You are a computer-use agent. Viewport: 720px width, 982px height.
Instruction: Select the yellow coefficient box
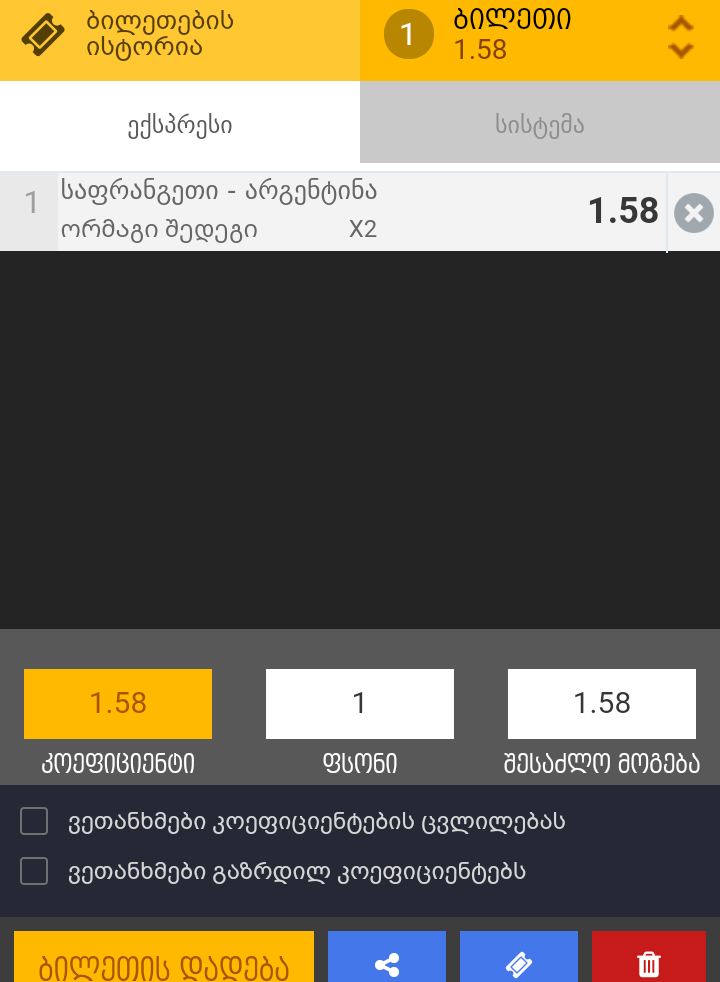coord(117,703)
